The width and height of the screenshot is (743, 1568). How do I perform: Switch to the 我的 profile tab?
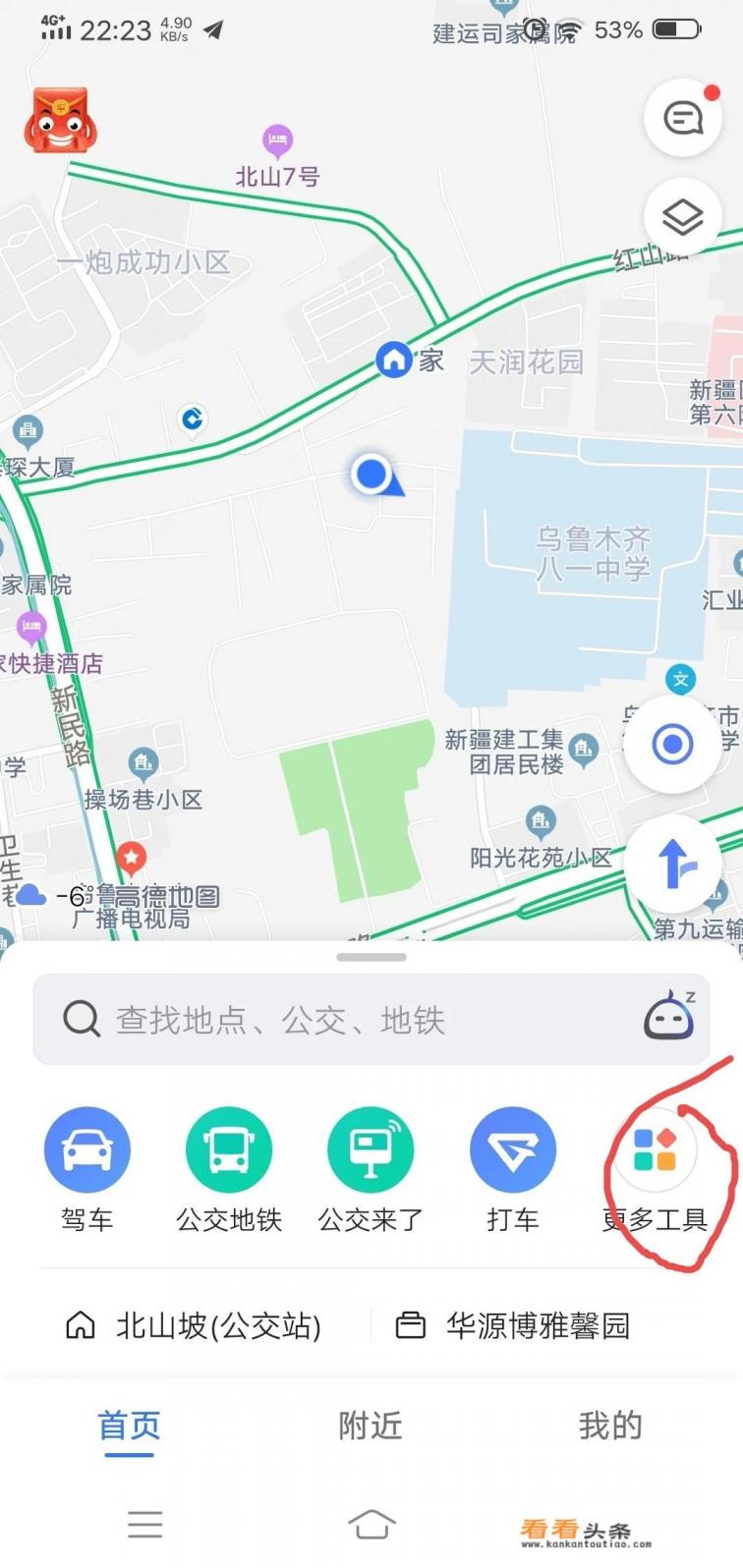point(610,1427)
